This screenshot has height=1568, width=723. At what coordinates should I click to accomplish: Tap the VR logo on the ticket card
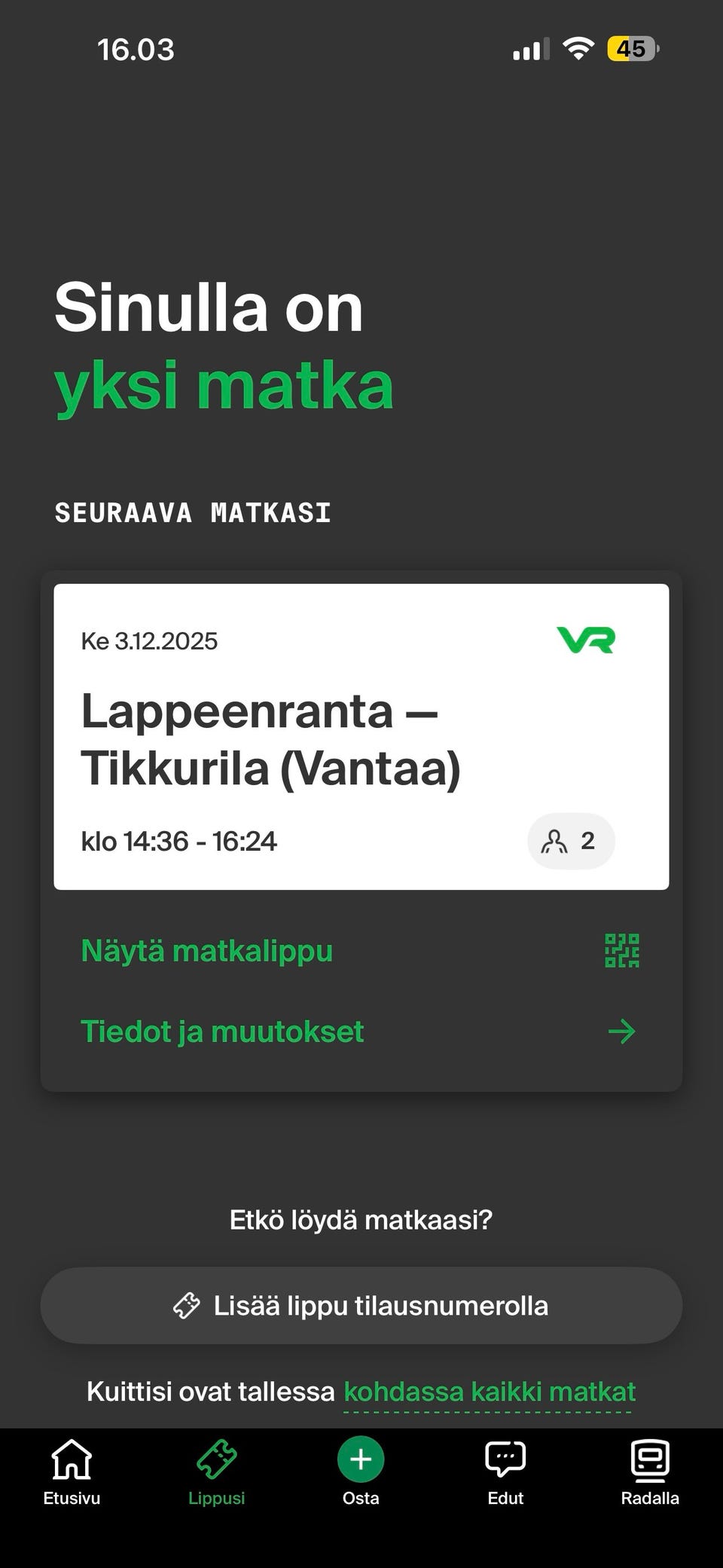[585, 640]
